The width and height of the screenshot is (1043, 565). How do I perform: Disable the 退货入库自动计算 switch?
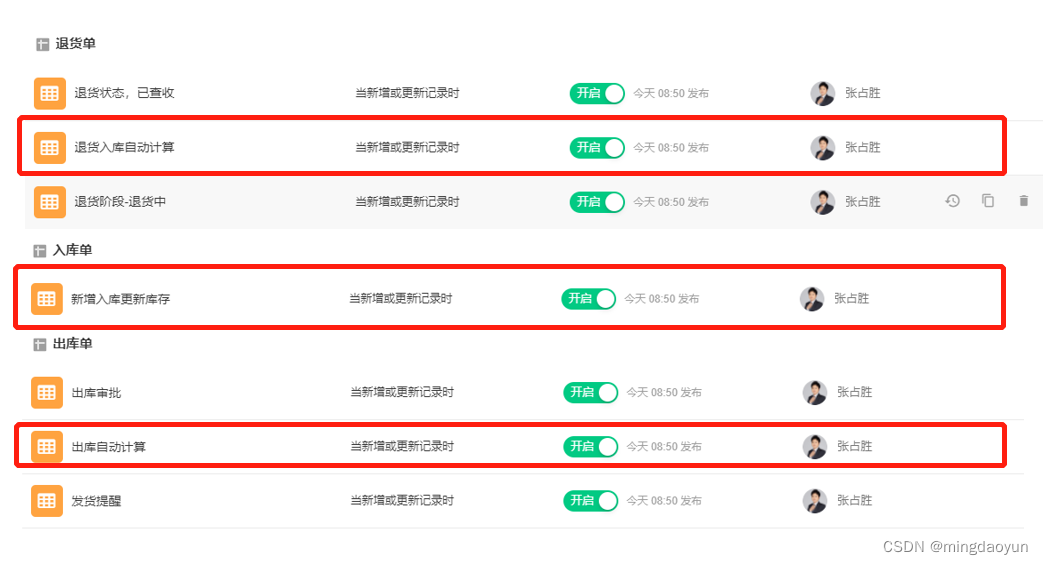tap(597, 147)
